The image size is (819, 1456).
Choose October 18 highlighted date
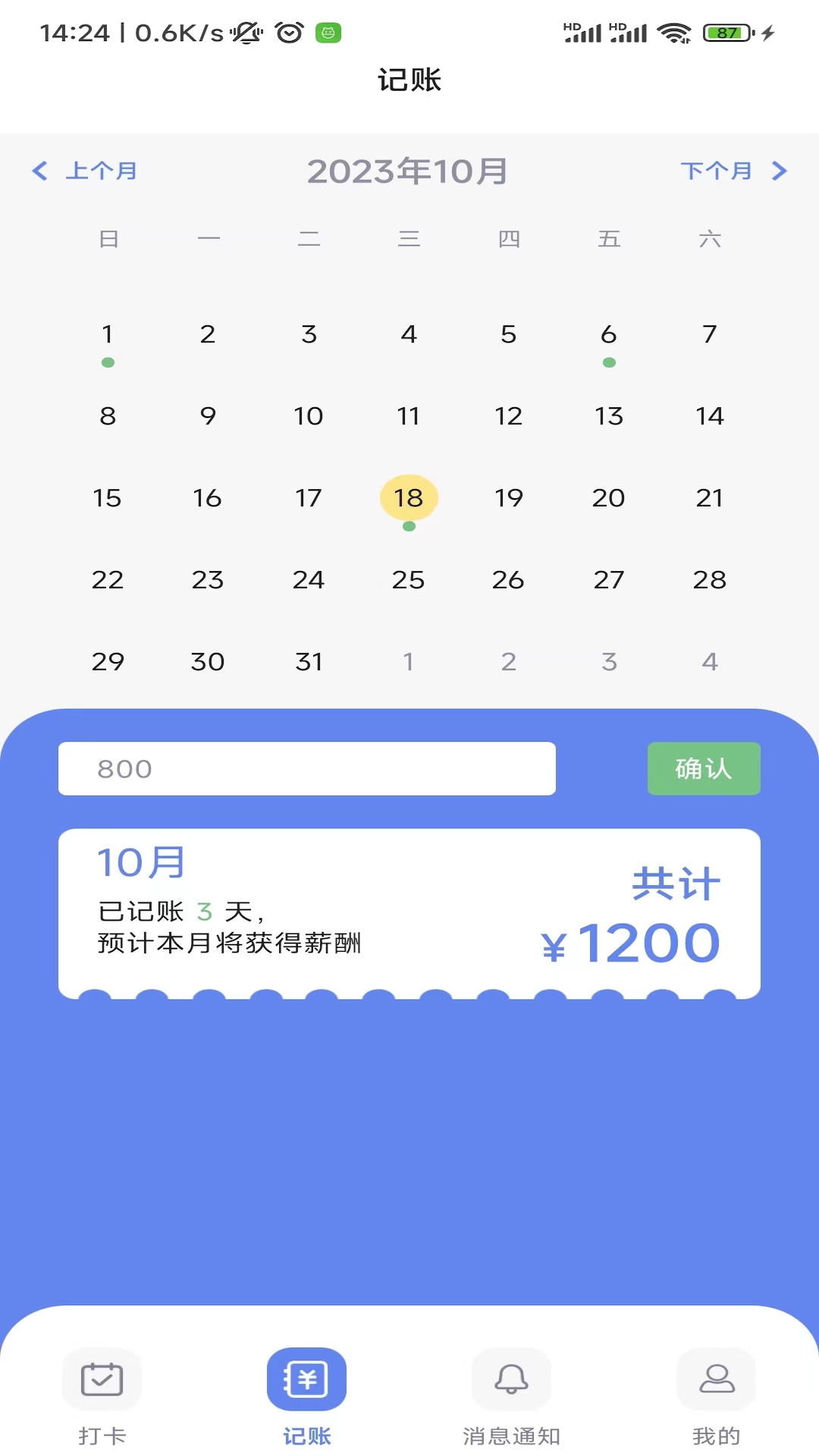click(x=409, y=498)
